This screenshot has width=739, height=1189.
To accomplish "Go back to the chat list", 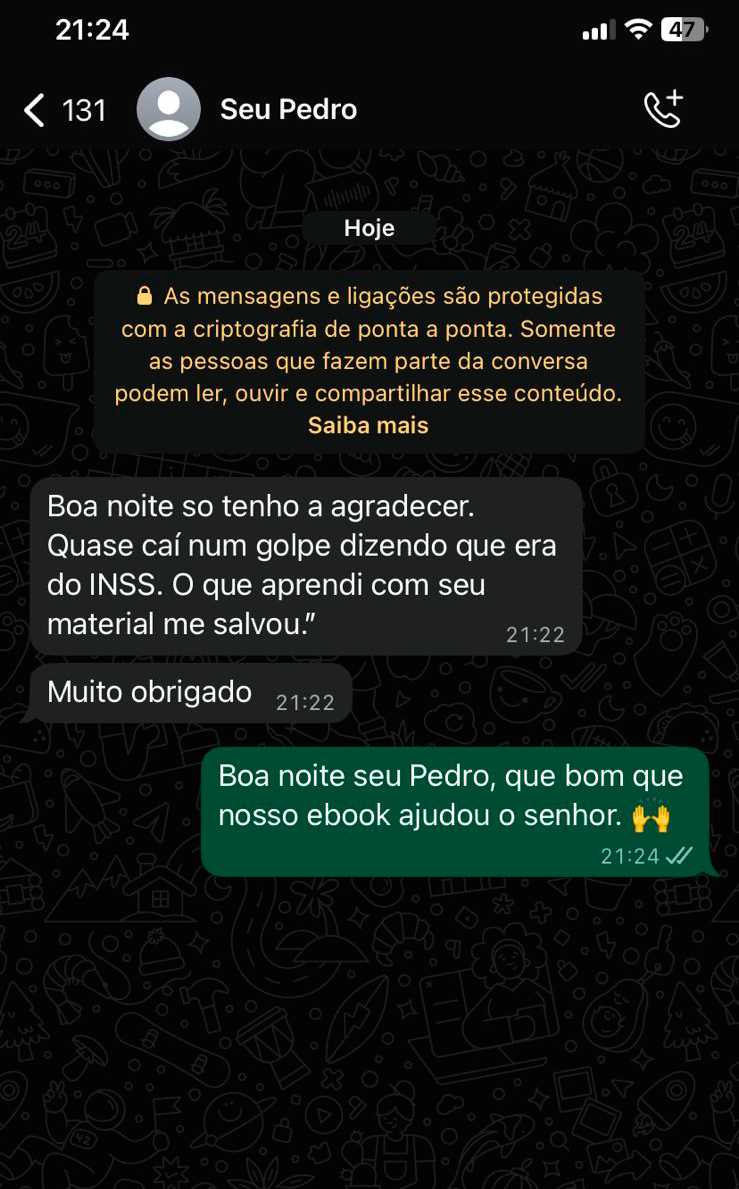I will 36,110.
